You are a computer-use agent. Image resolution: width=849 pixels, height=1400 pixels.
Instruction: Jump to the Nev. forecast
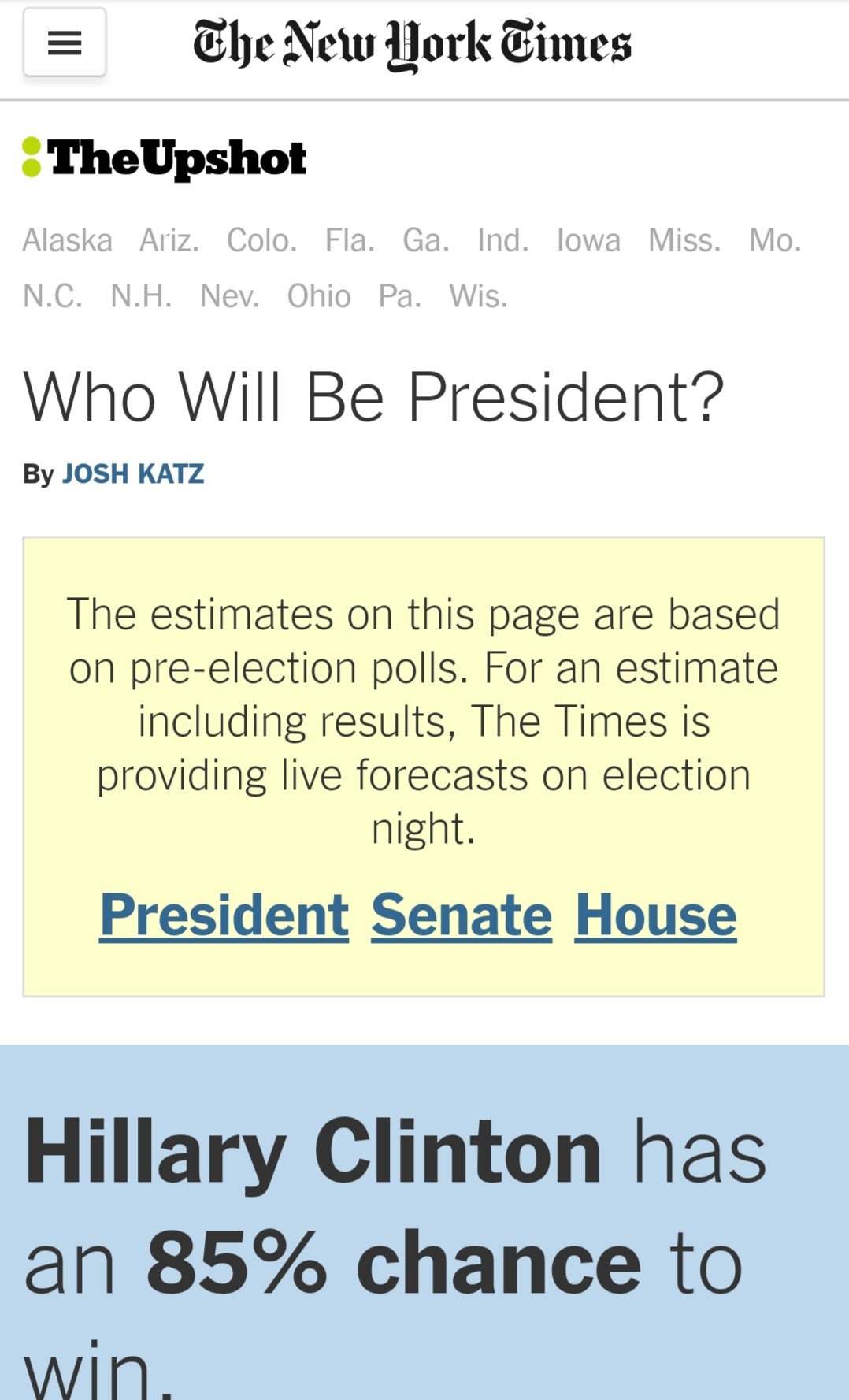click(x=229, y=296)
